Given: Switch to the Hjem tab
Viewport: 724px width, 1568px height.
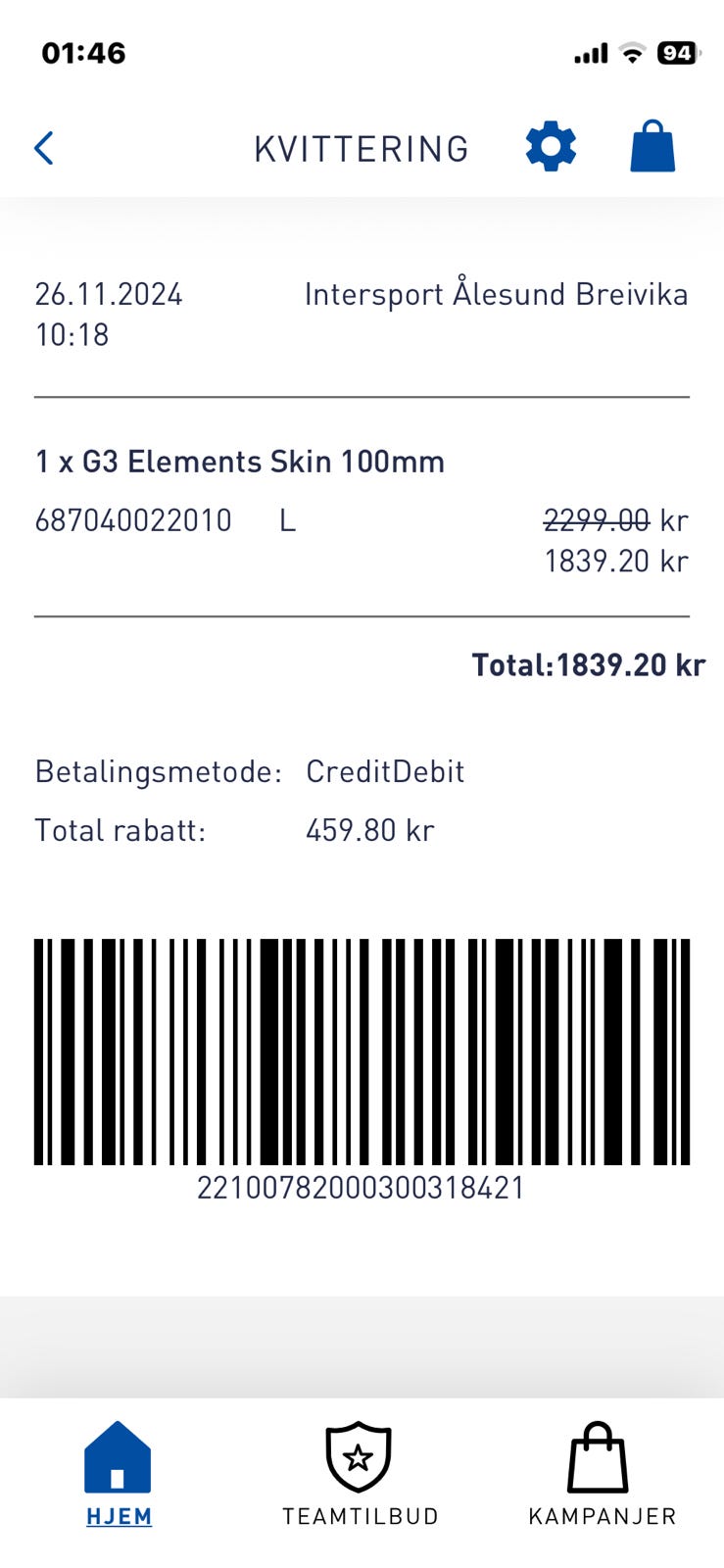Looking at the screenshot, I should (x=119, y=1474).
